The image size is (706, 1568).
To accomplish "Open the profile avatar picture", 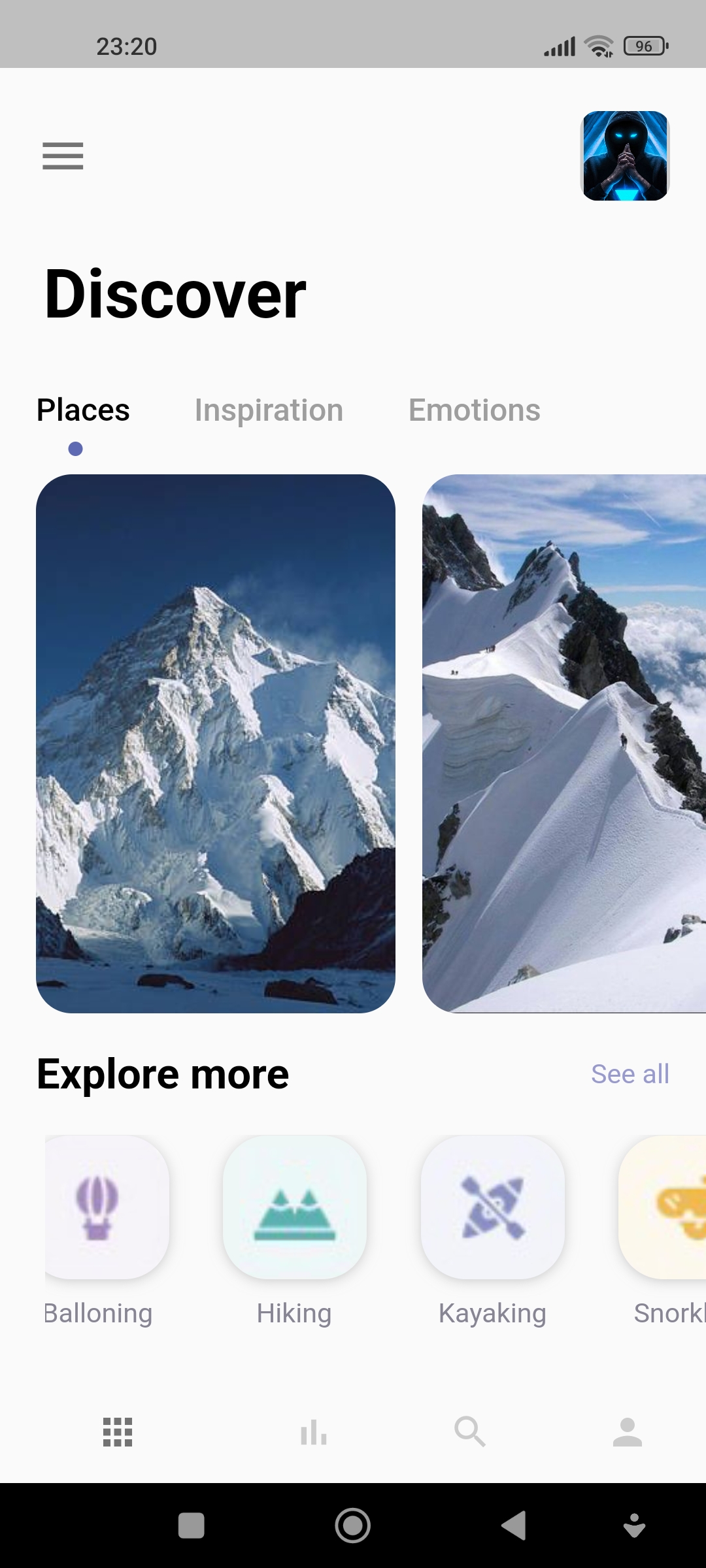I will [x=625, y=155].
